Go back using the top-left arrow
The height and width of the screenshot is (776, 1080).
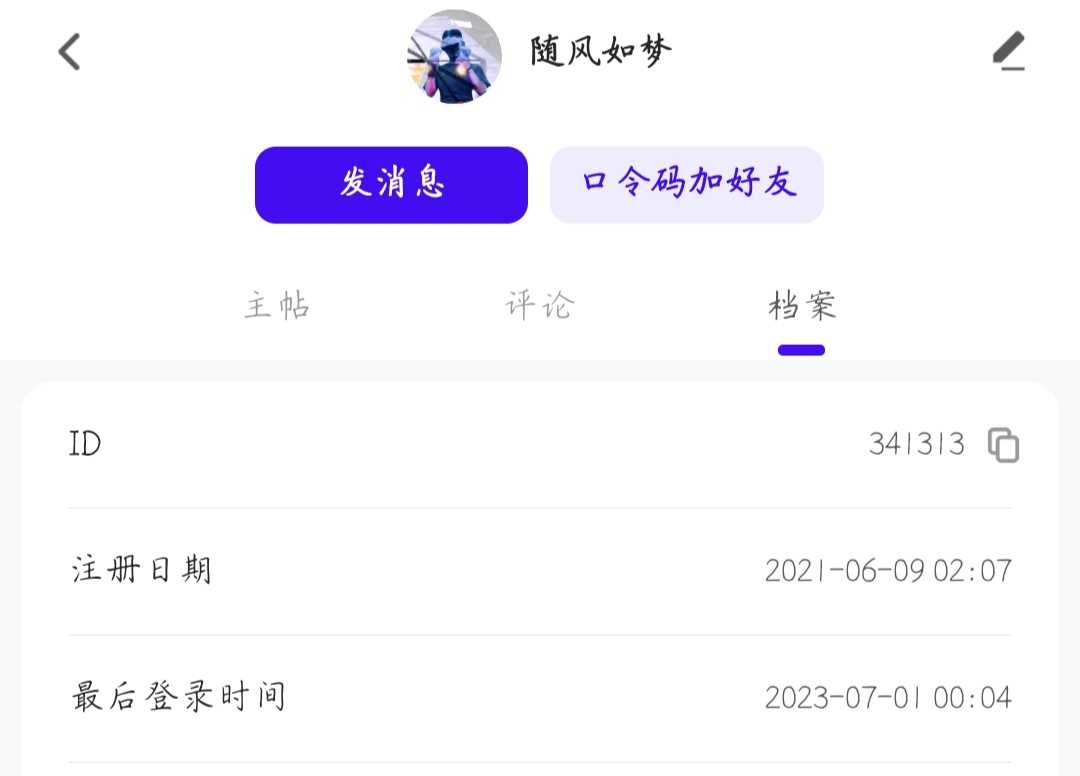68,51
